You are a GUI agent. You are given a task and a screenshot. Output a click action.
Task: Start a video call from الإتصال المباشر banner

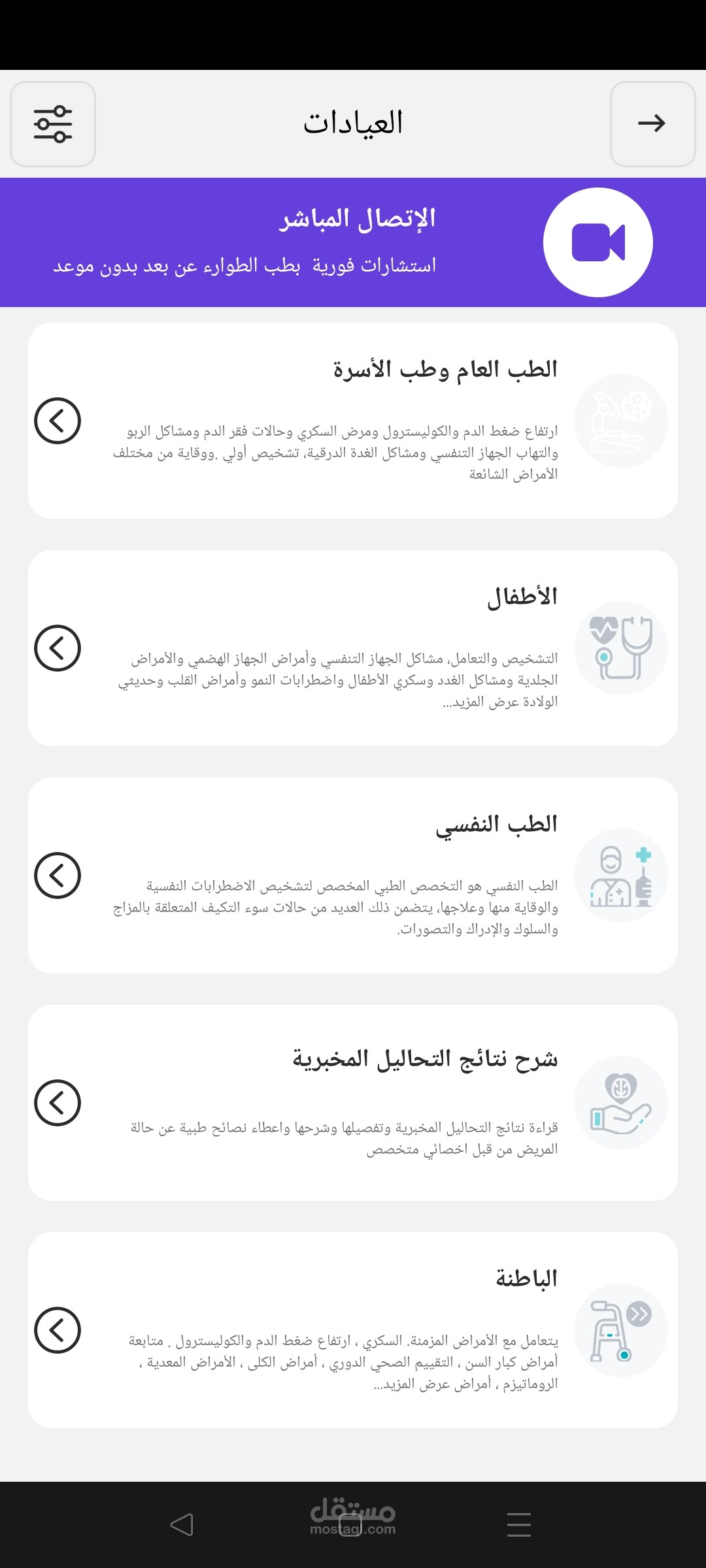tap(598, 242)
